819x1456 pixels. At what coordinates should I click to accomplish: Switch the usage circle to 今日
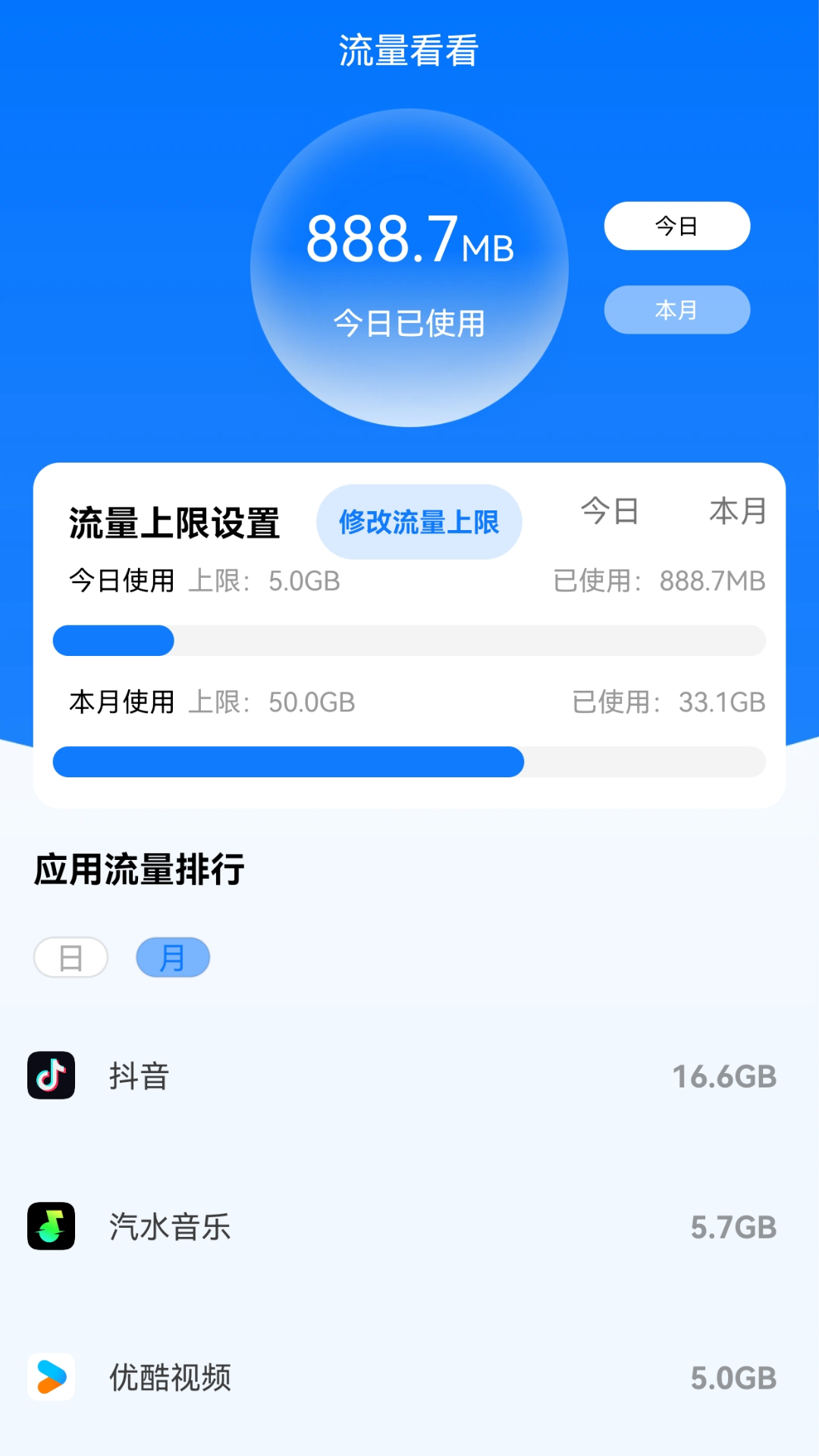pyautogui.click(x=676, y=226)
